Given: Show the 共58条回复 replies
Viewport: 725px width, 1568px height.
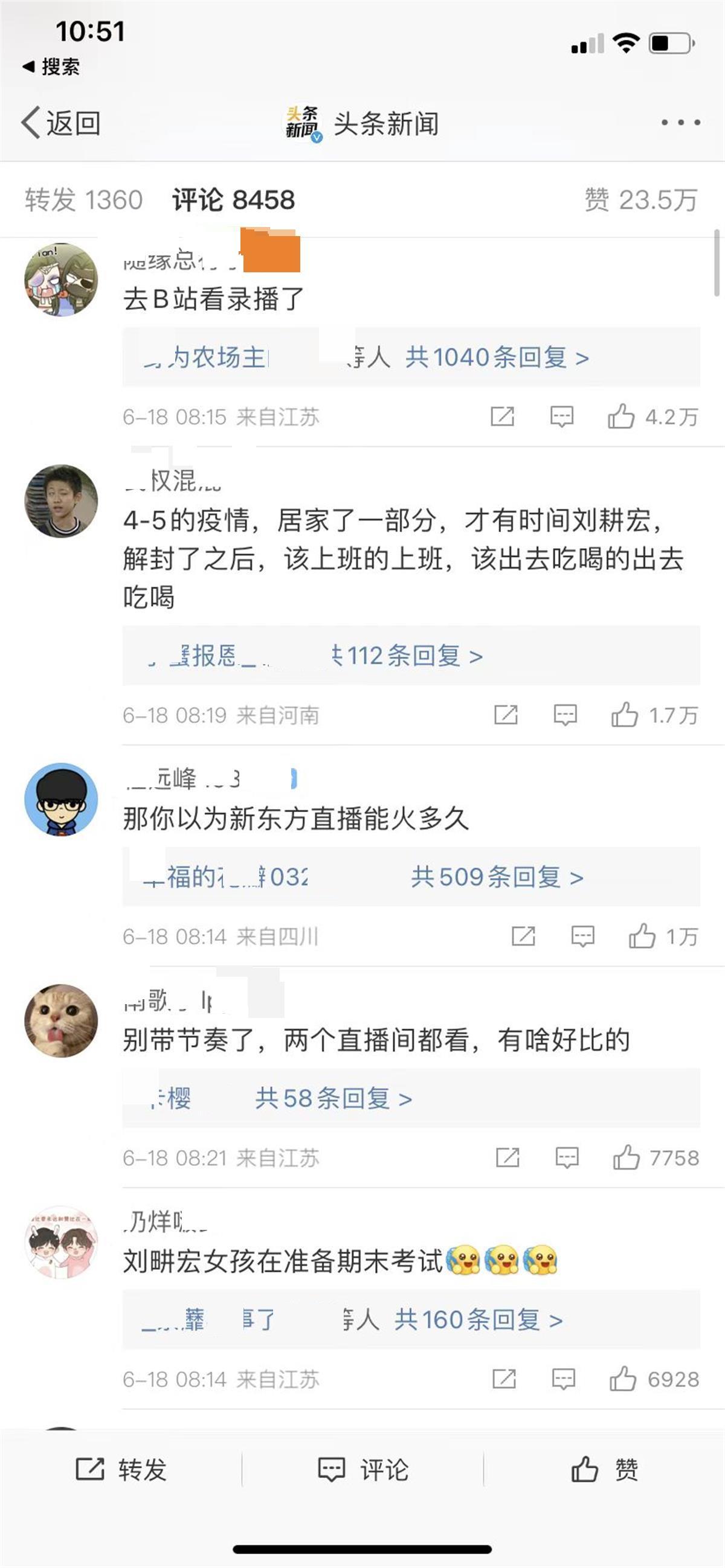Looking at the screenshot, I should [x=333, y=1099].
